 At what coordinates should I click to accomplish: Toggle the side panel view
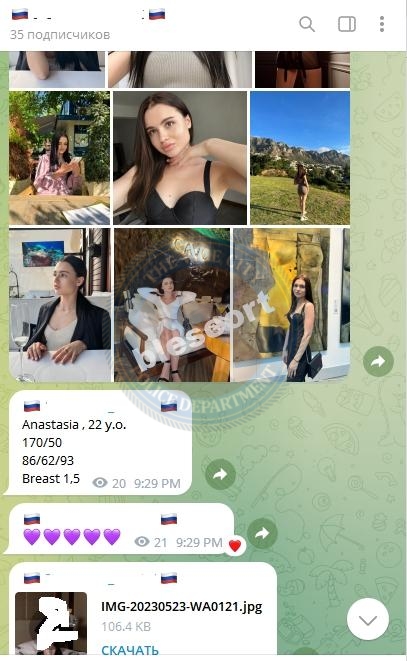point(347,24)
